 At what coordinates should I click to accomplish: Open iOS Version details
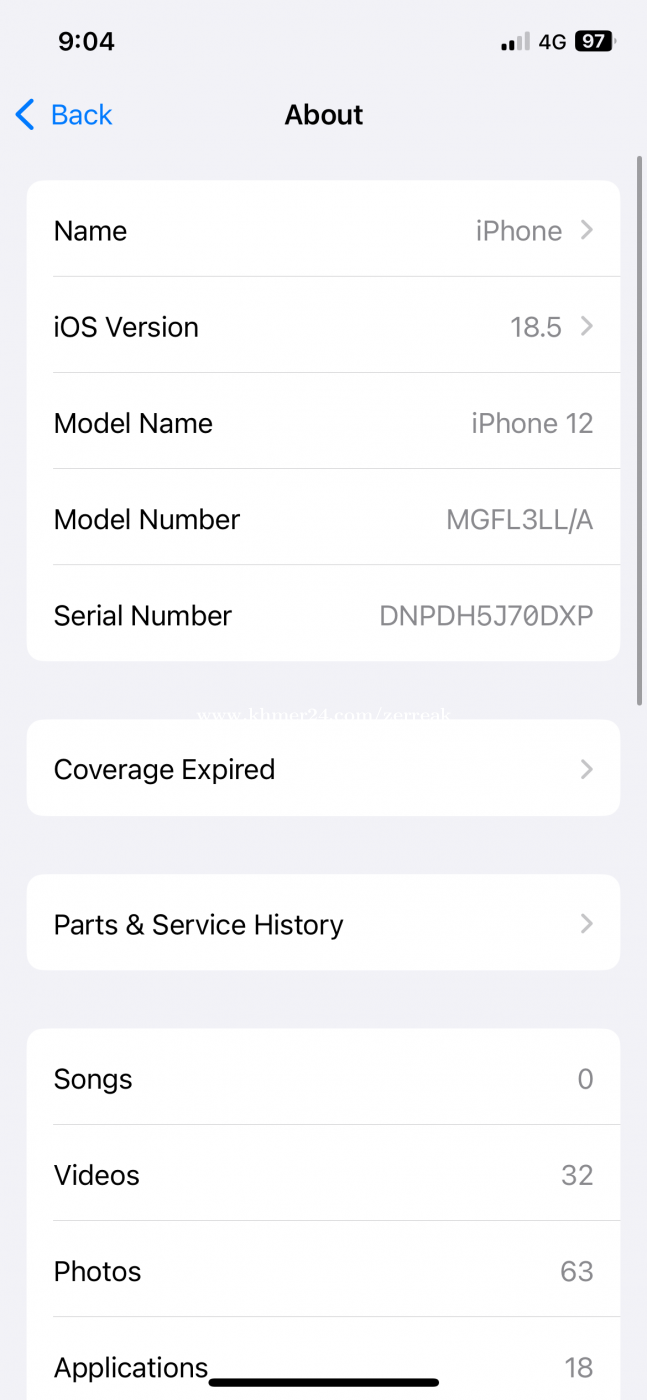point(323,326)
